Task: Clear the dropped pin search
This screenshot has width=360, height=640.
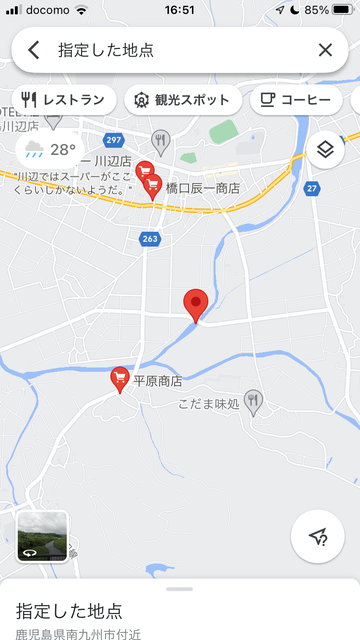Action: pos(325,50)
